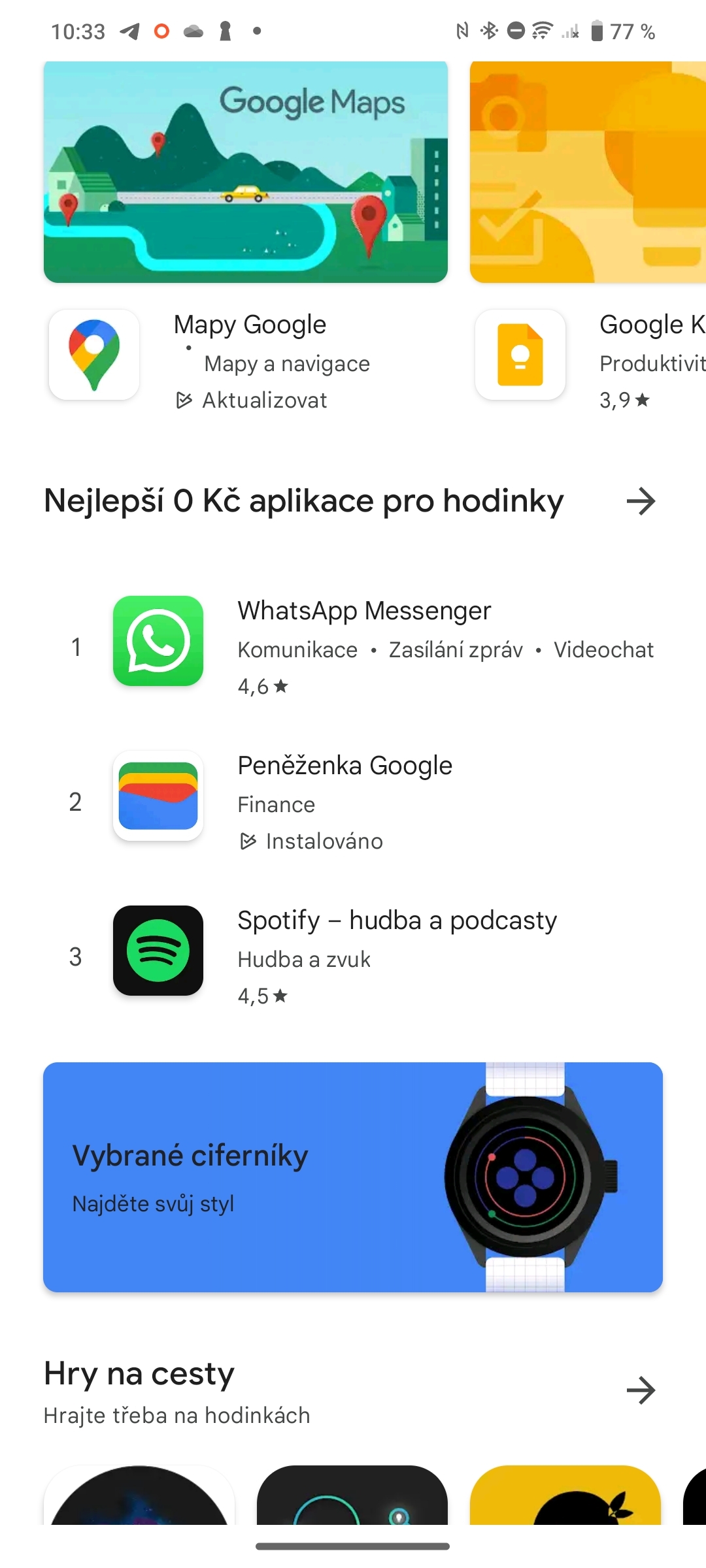The width and height of the screenshot is (706, 1568).
Task: Tap the Spotify app icon
Action: point(158,953)
